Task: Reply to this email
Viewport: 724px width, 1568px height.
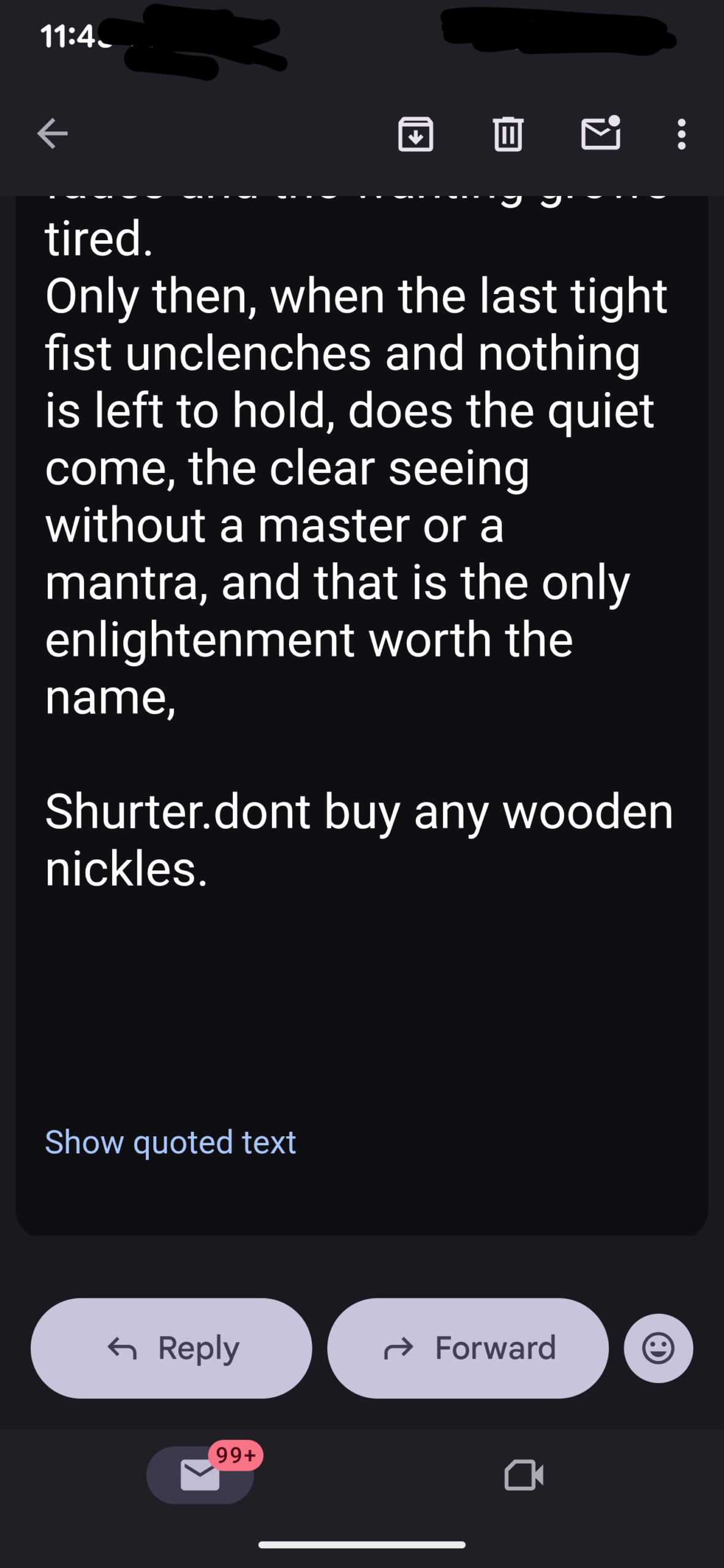Action: pos(172,1348)
